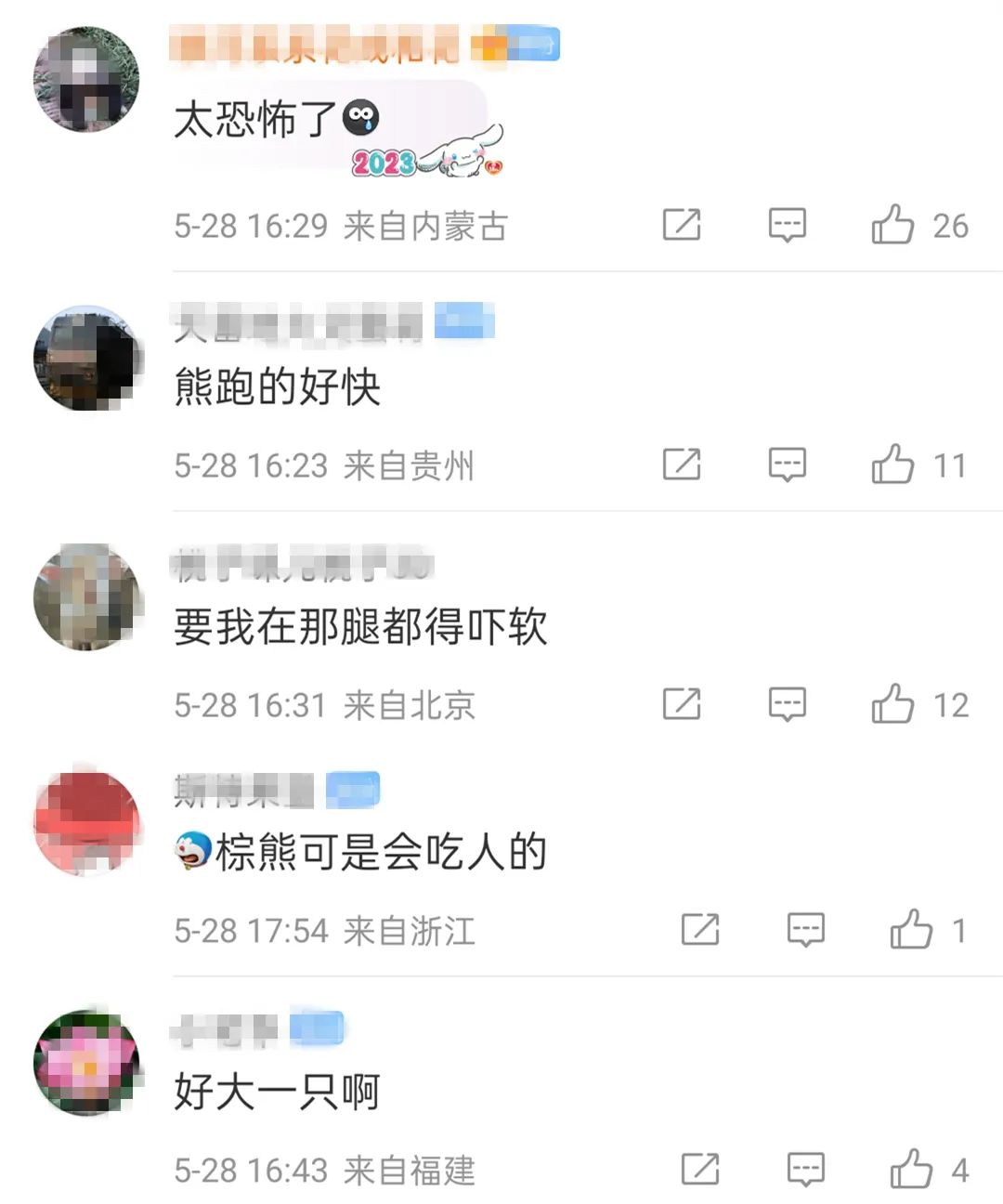Reply to the comment 熊跑的好快
This screenshot has height=1204, width=1003.
787,465
